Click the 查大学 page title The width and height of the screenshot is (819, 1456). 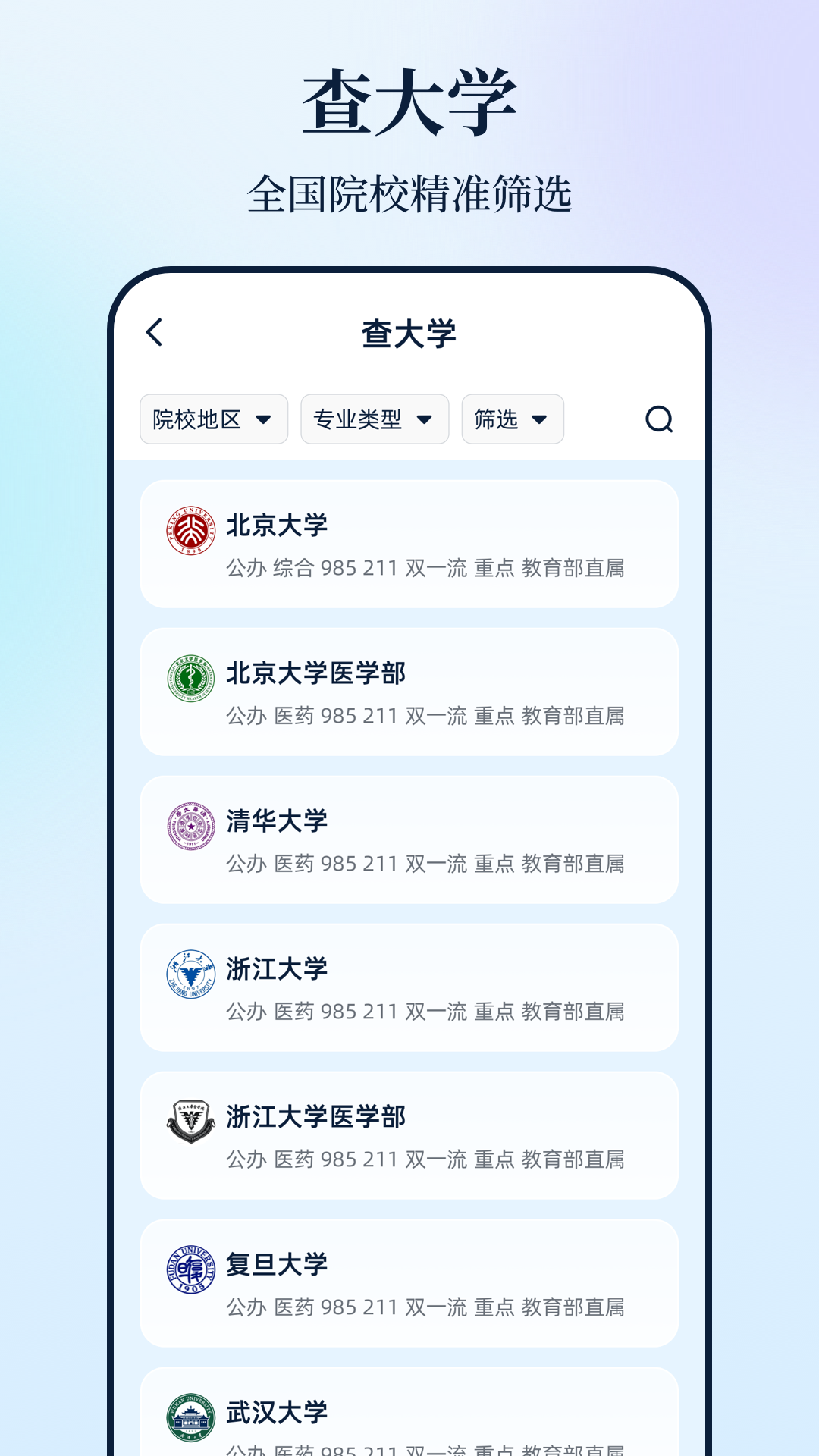pos(409,331)
